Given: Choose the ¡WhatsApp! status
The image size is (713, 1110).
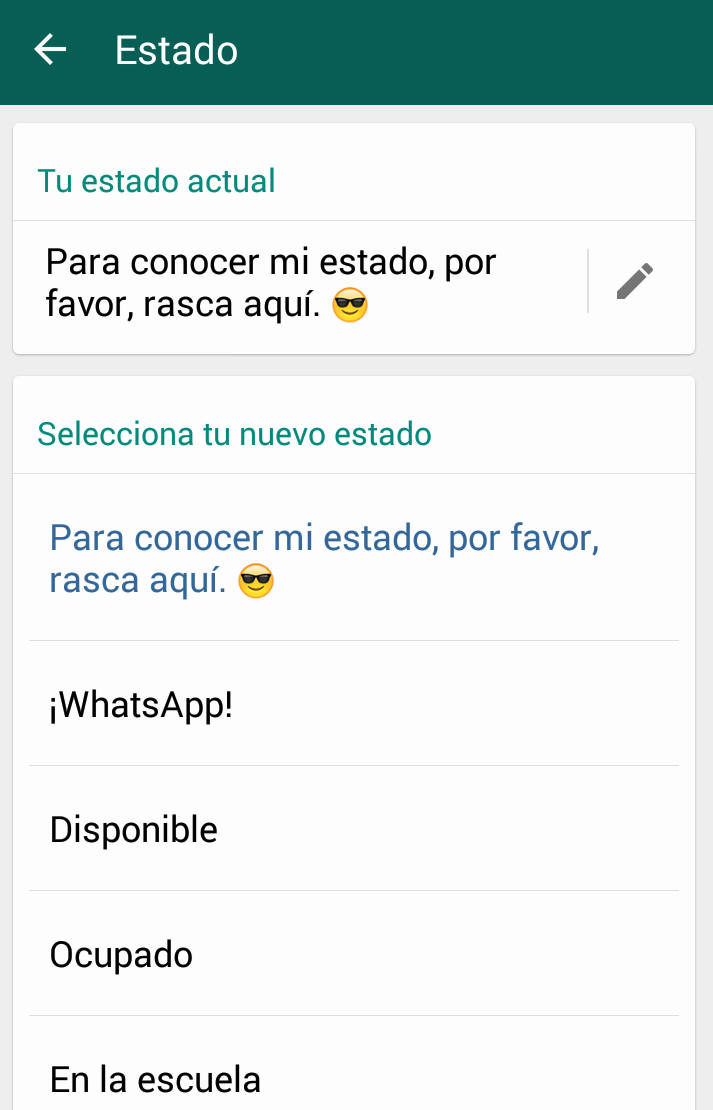Looking at the screenshot, I should (141, 705).
